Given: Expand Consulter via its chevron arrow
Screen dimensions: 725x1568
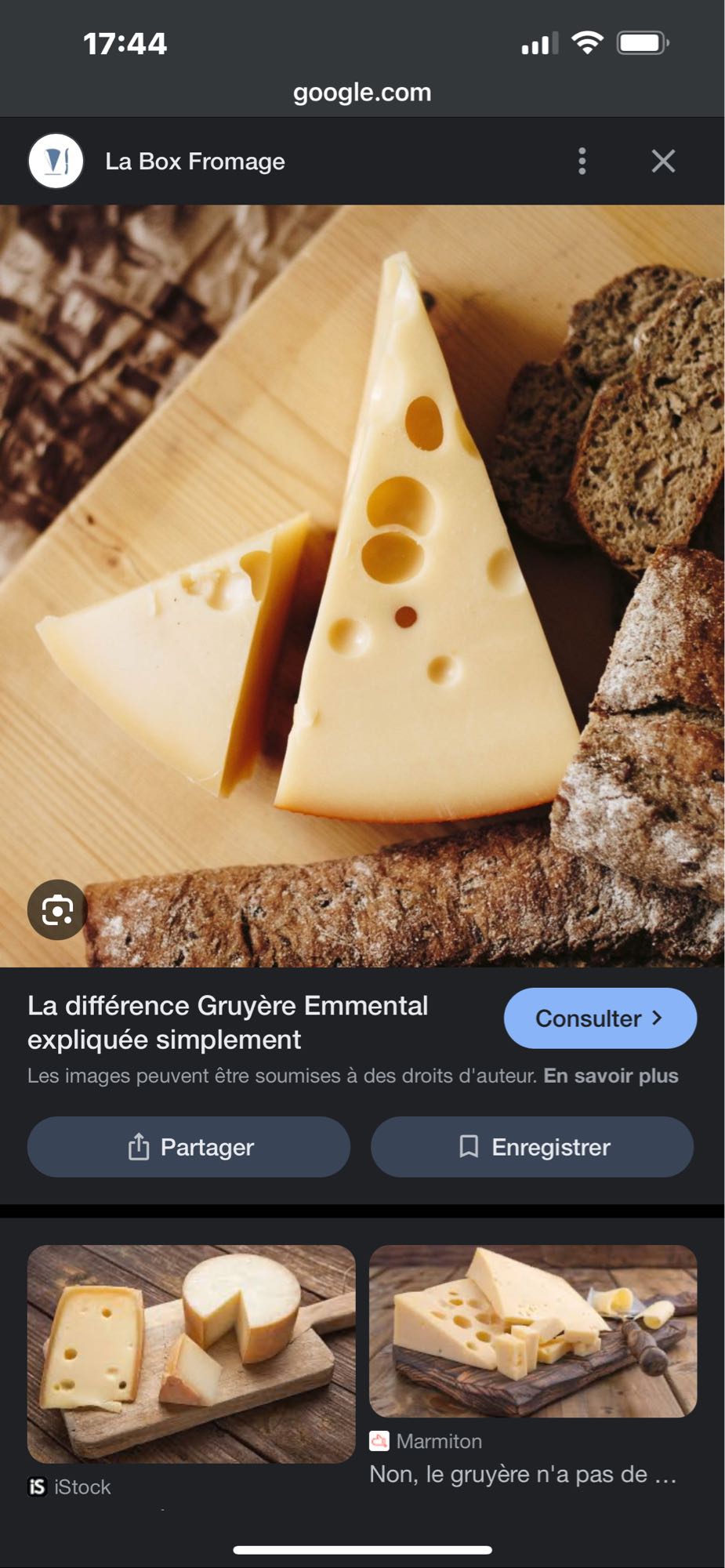Looking at the screenshot, I should (x=657, y=1018).
